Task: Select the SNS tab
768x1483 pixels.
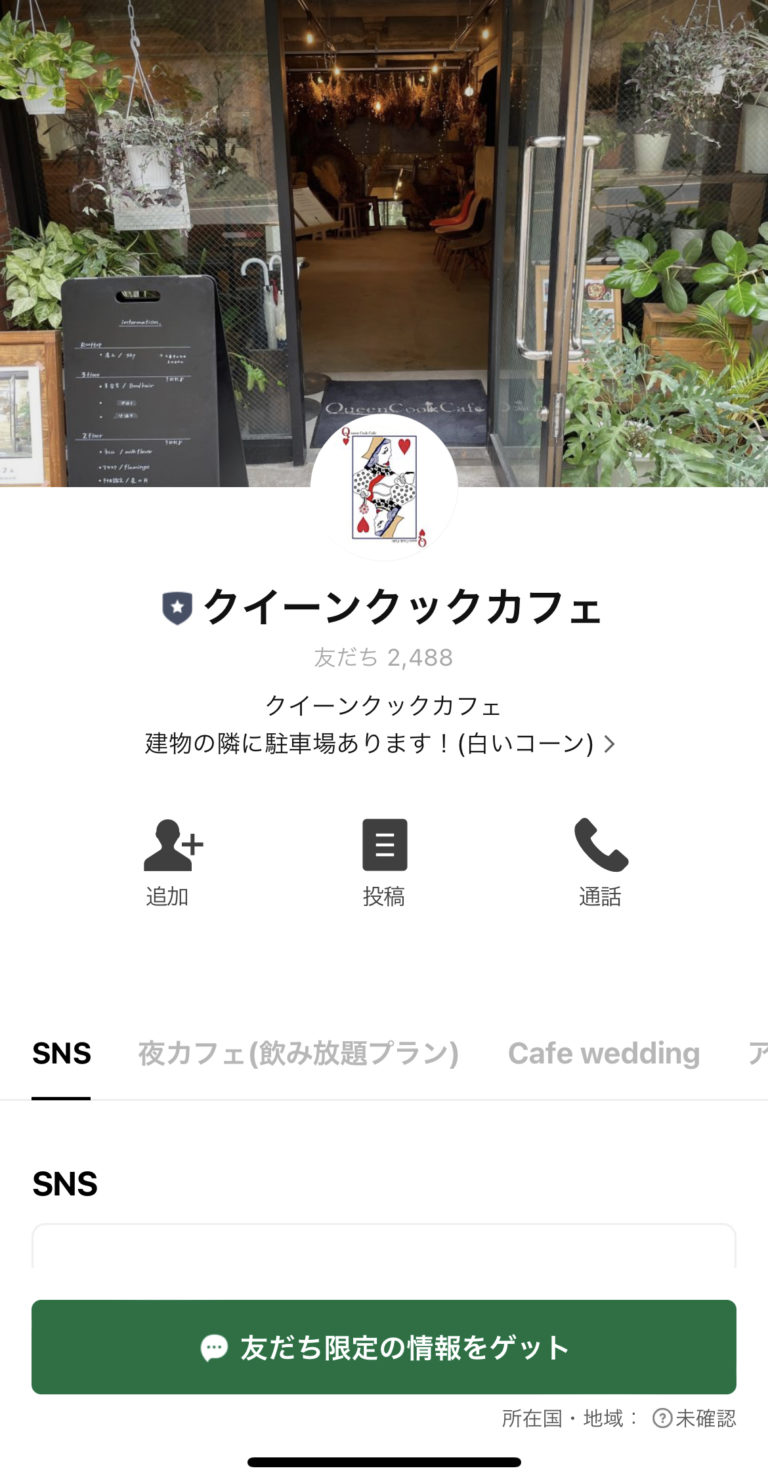Action: coord(62,1053)
